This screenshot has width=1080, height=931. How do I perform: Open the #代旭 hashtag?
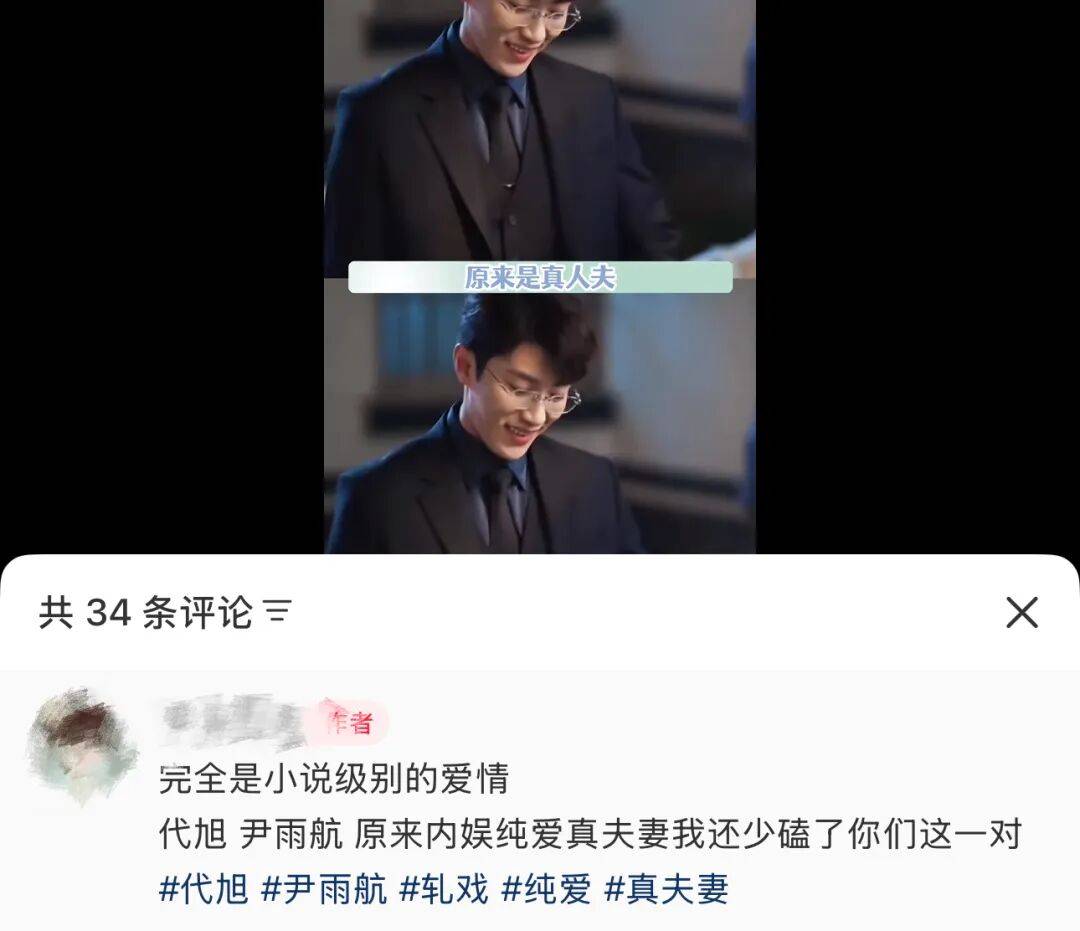[204, 888]
